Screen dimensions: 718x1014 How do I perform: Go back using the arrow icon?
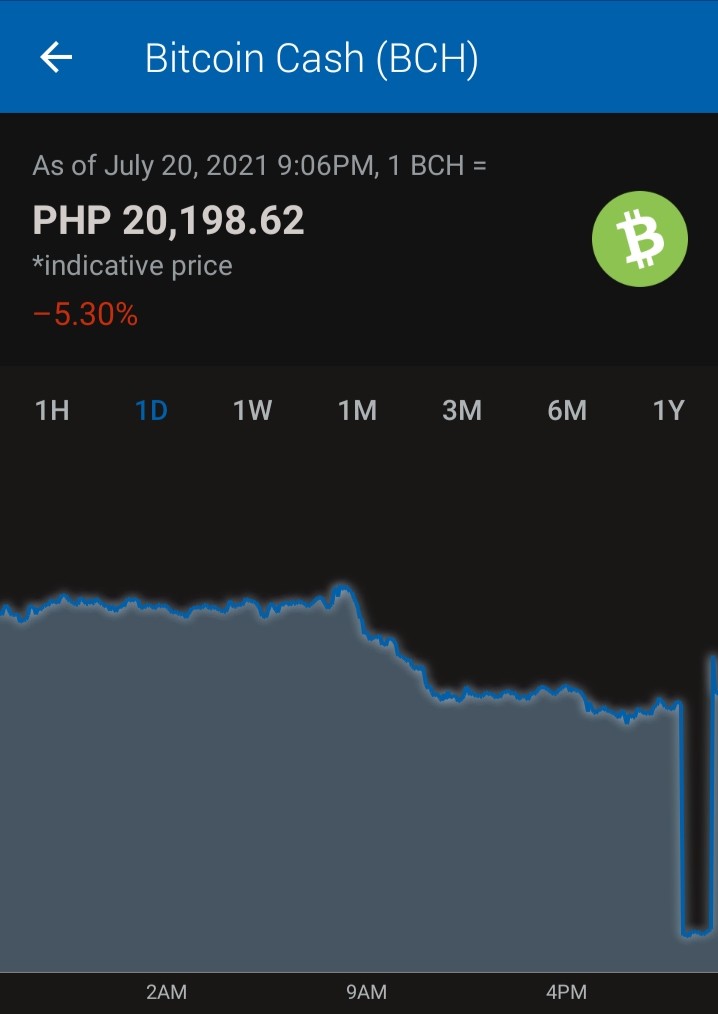[x=56, y=58]
